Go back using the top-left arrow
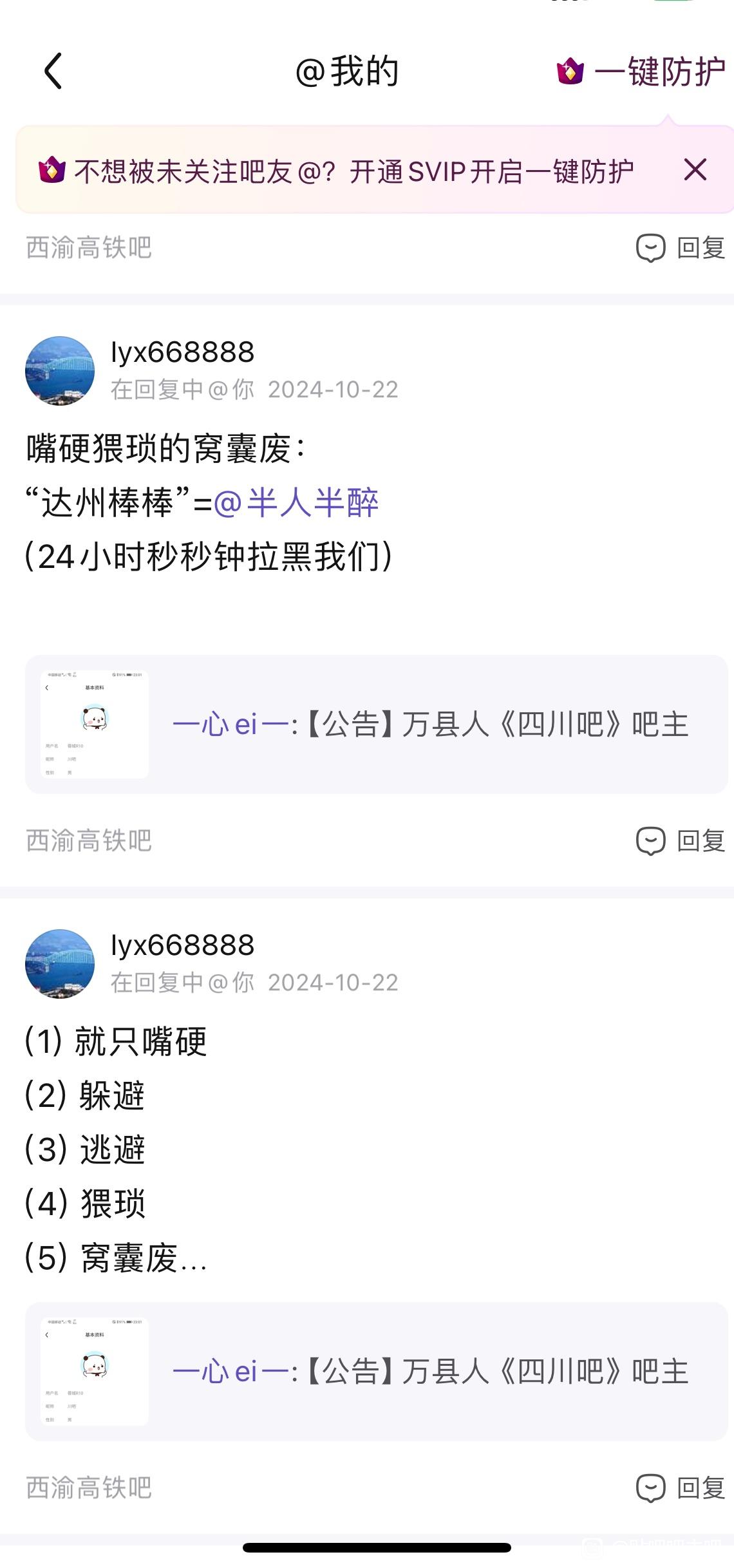The height and width of the screenshot is (1568, 734). point(53,71)
